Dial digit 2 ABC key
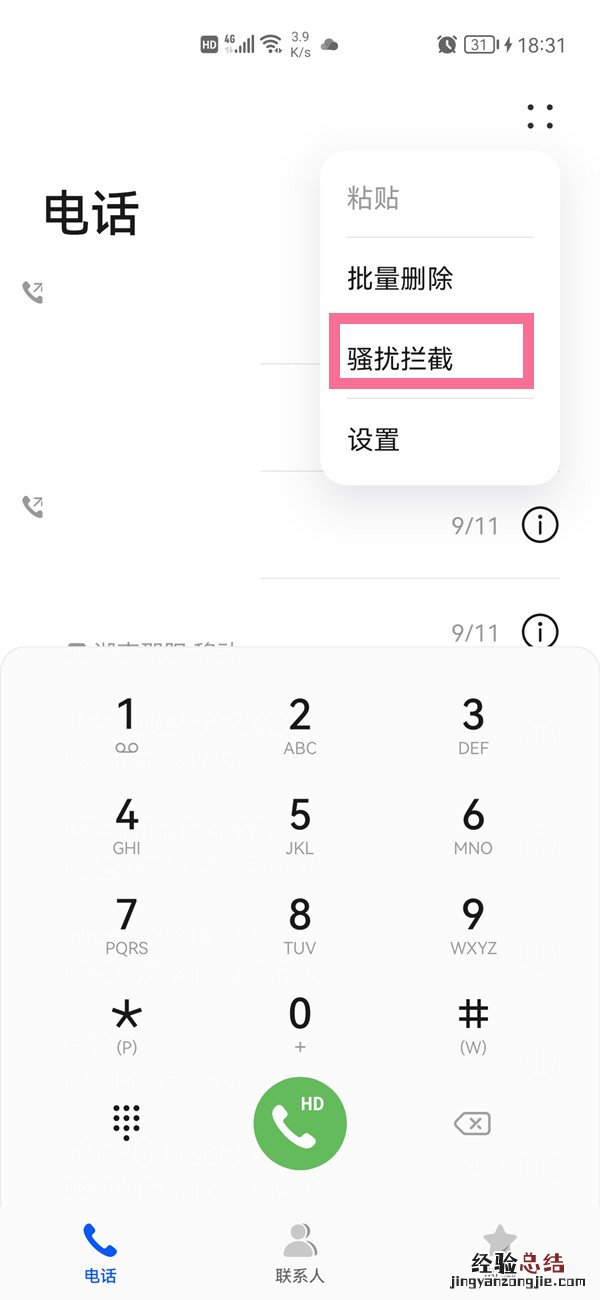The height and width of the screenshot is (1300, 600). tap(300, 725)
